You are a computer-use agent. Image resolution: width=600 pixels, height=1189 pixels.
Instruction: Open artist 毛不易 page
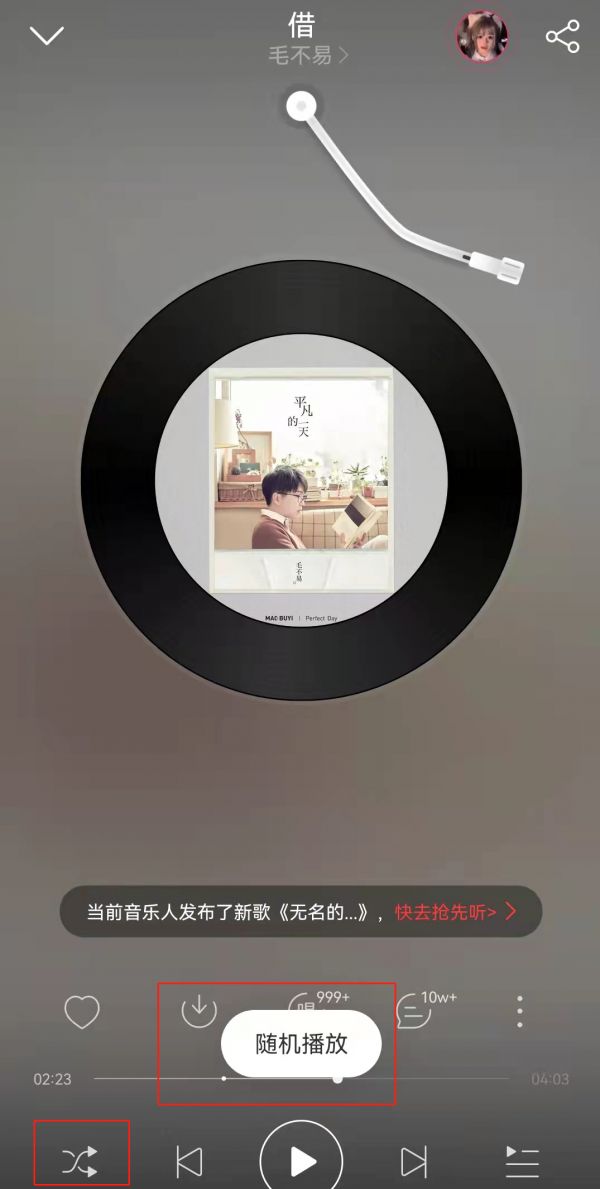coord(308,56)
